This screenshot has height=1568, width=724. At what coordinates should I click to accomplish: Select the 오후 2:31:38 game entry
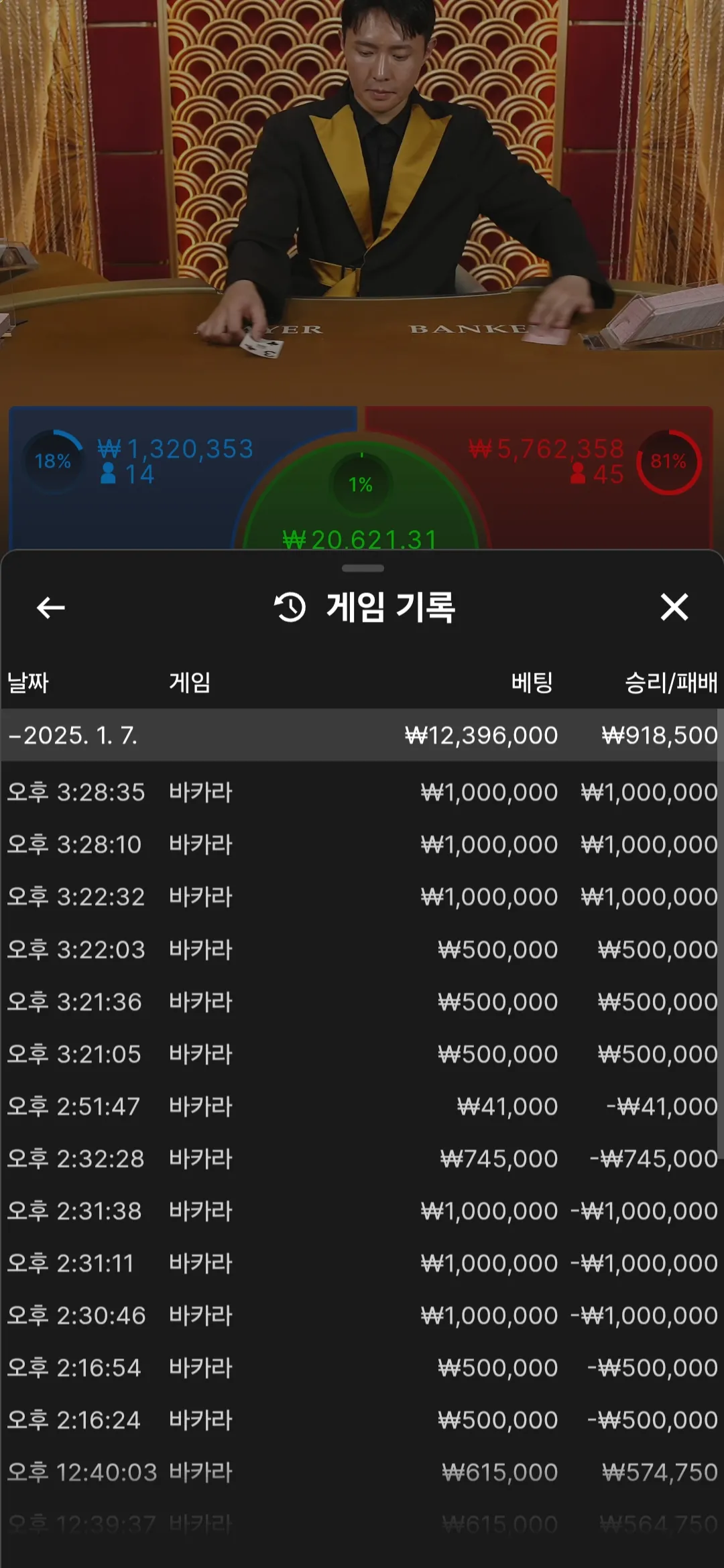tap(362, 1211)
